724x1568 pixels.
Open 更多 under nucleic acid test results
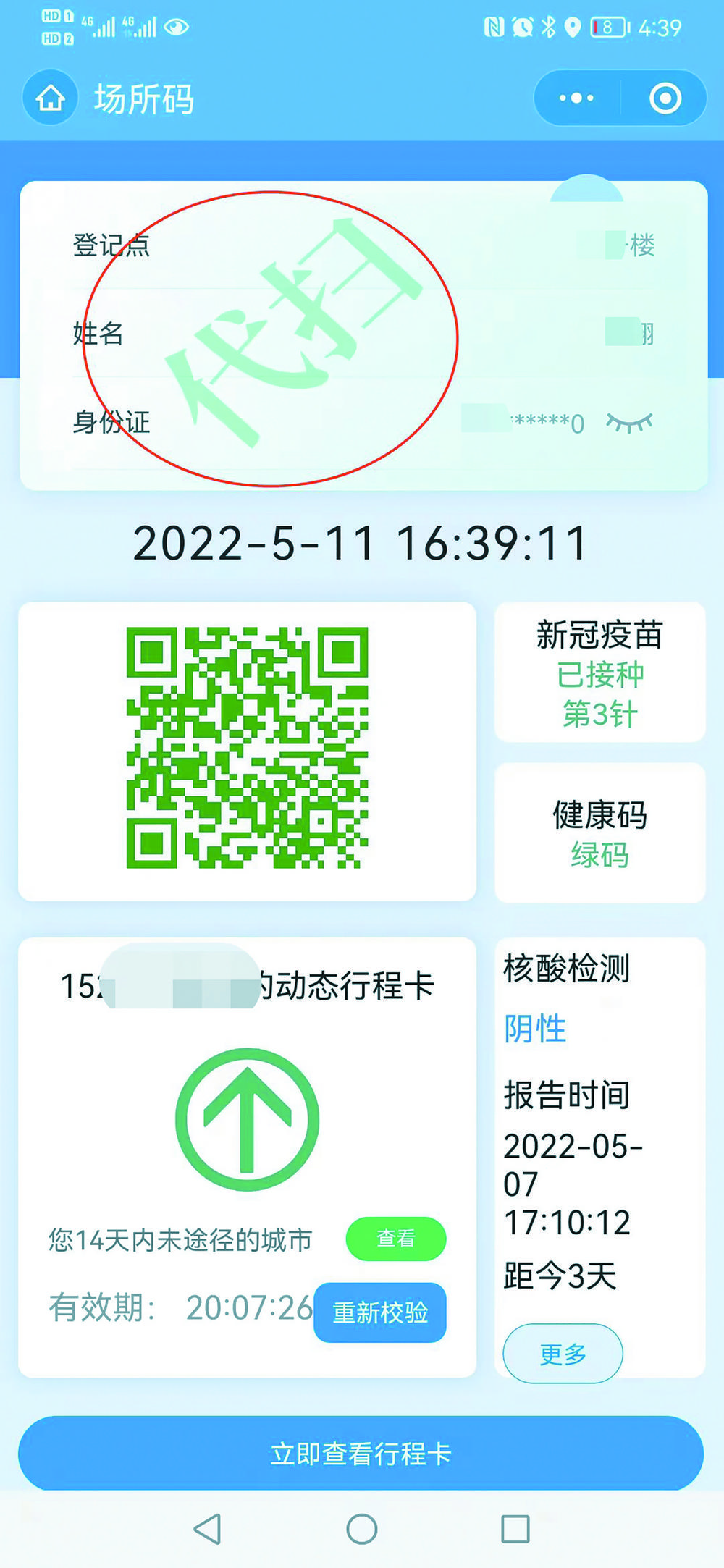coord(563,1353)
